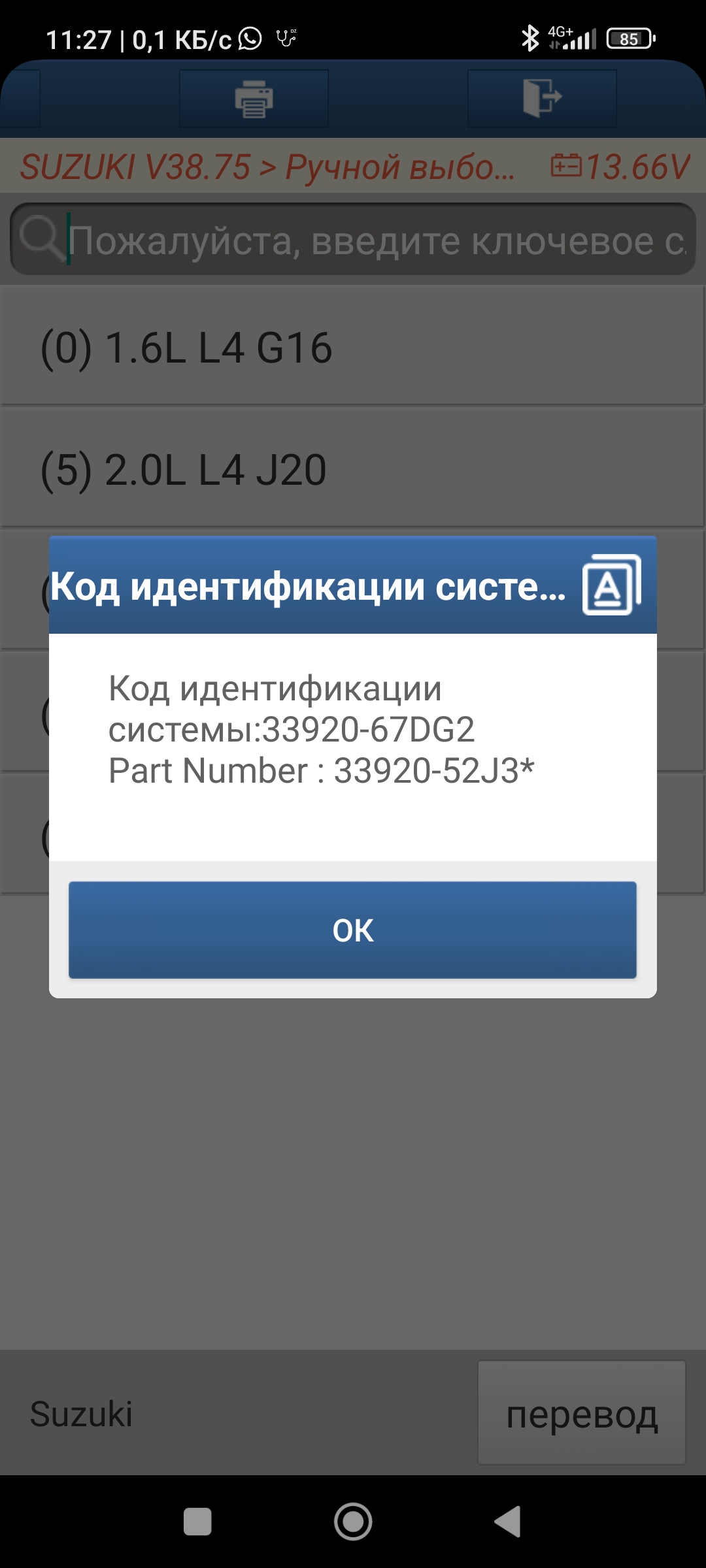Image resolution: width=706 pixels, height=1568 pixels.
Task: Tap the print icon in toolbar
Action: [254, 99]
